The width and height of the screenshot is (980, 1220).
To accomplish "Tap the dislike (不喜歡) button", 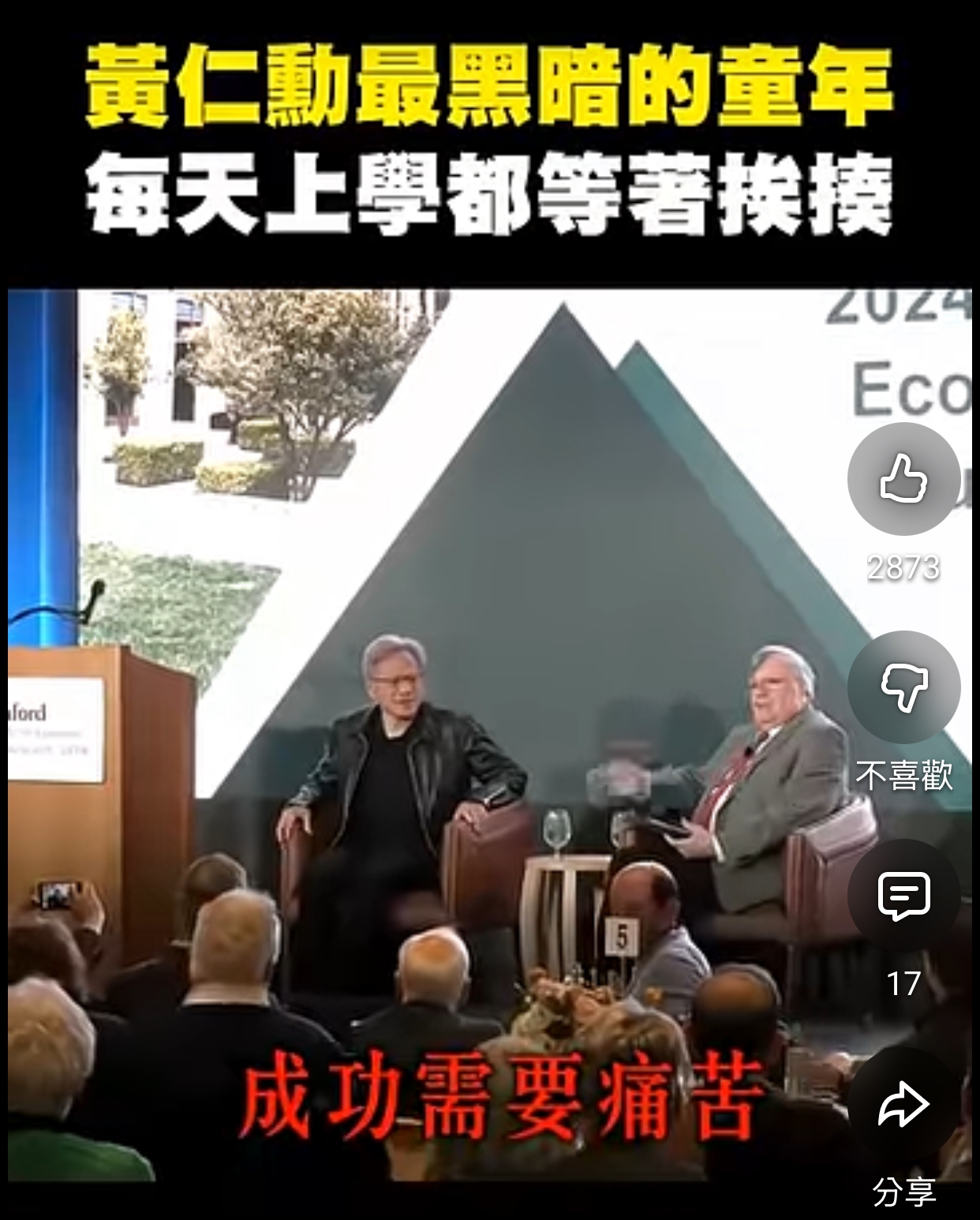I will [x=903, y=687].
